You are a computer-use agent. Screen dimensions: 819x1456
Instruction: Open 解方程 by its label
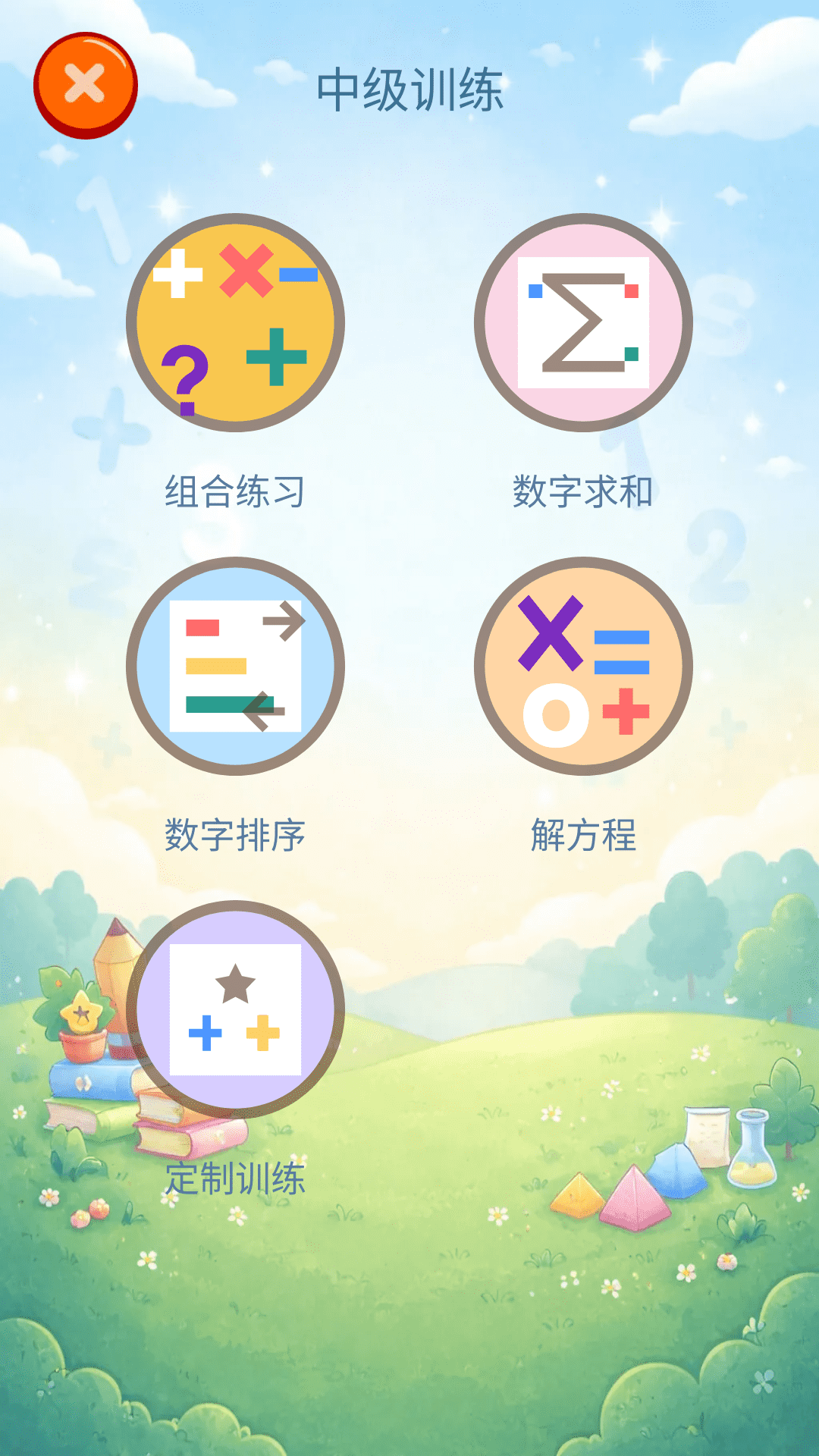coord(584,836)
